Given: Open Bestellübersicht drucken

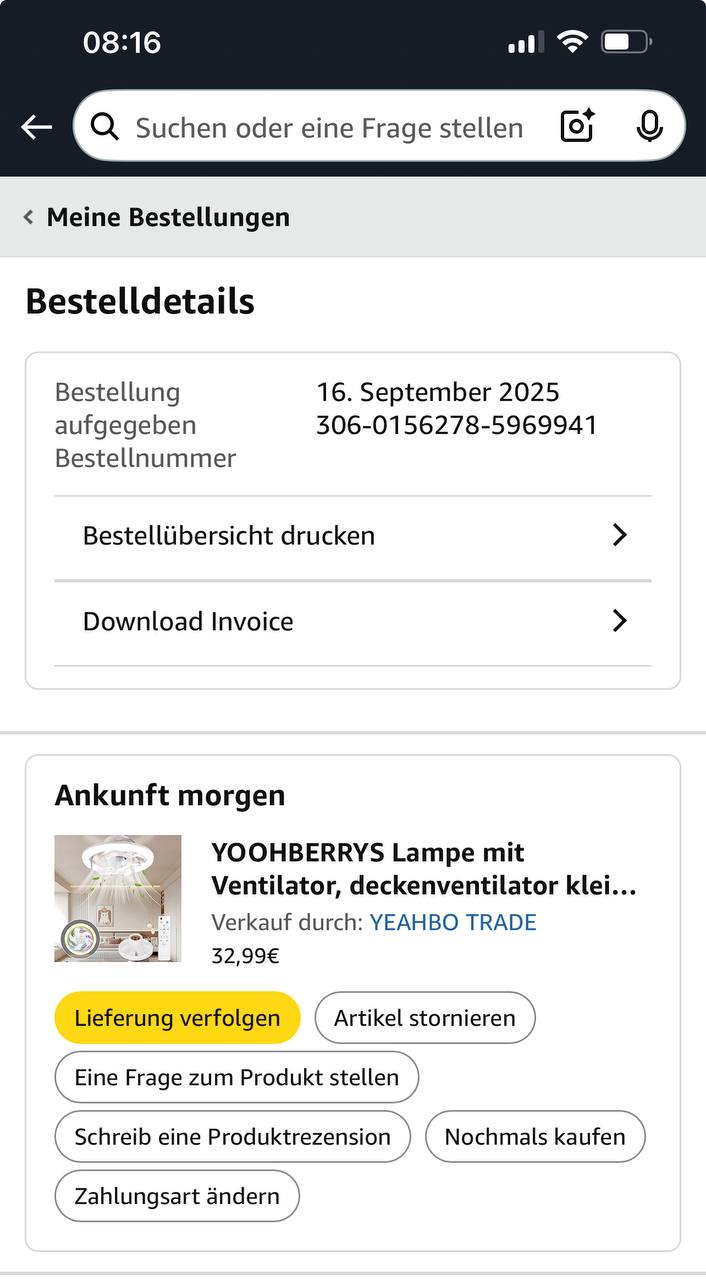Looking at the screenshot, I should click(x=352, y=536).
